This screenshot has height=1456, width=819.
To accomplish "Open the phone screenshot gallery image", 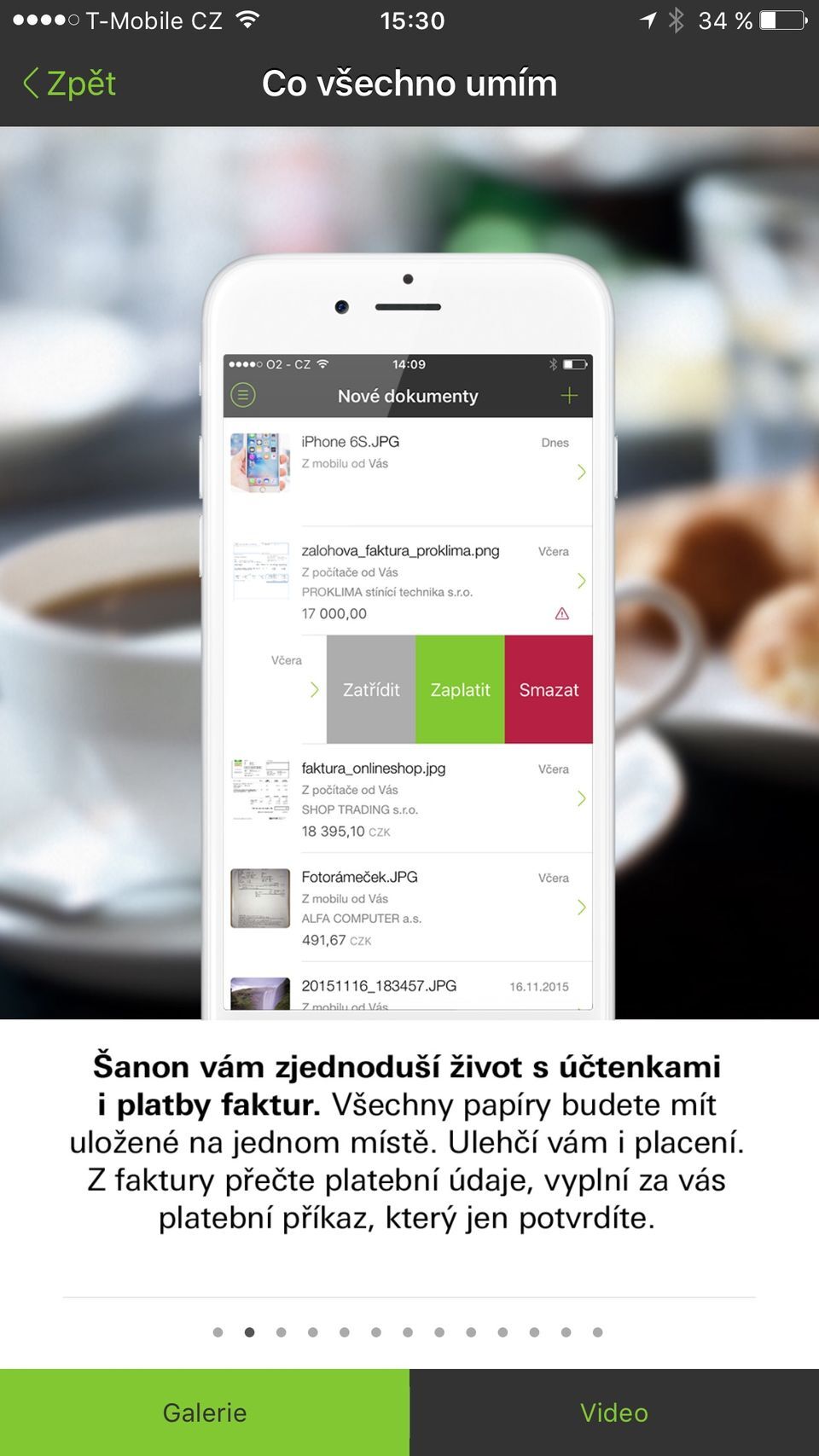I will click(x=408, y=648).
